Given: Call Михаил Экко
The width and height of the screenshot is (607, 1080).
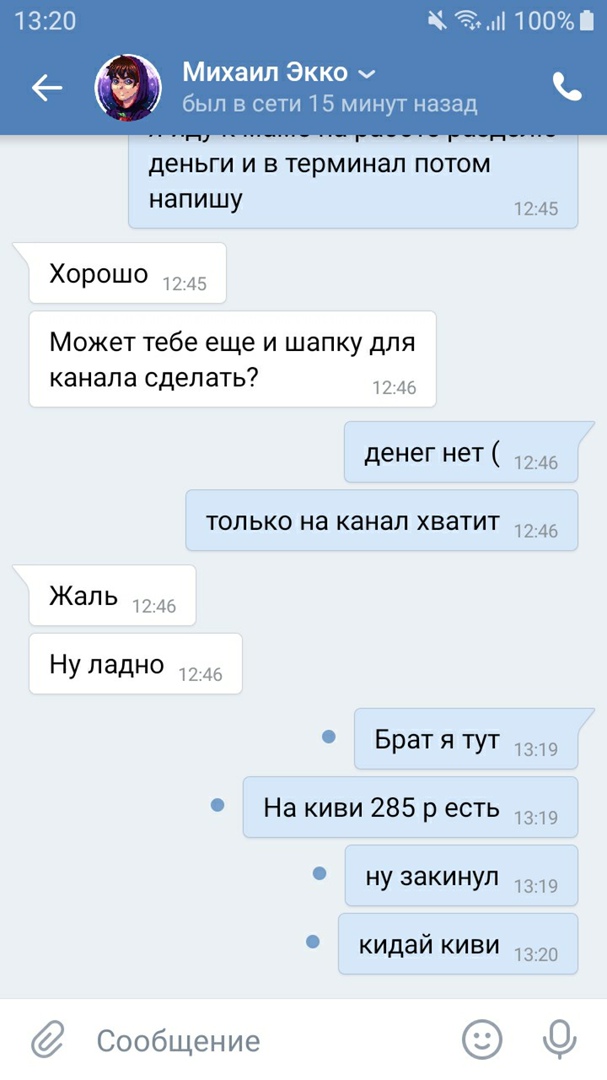Looking at the screenshot, I should (567, 88).
